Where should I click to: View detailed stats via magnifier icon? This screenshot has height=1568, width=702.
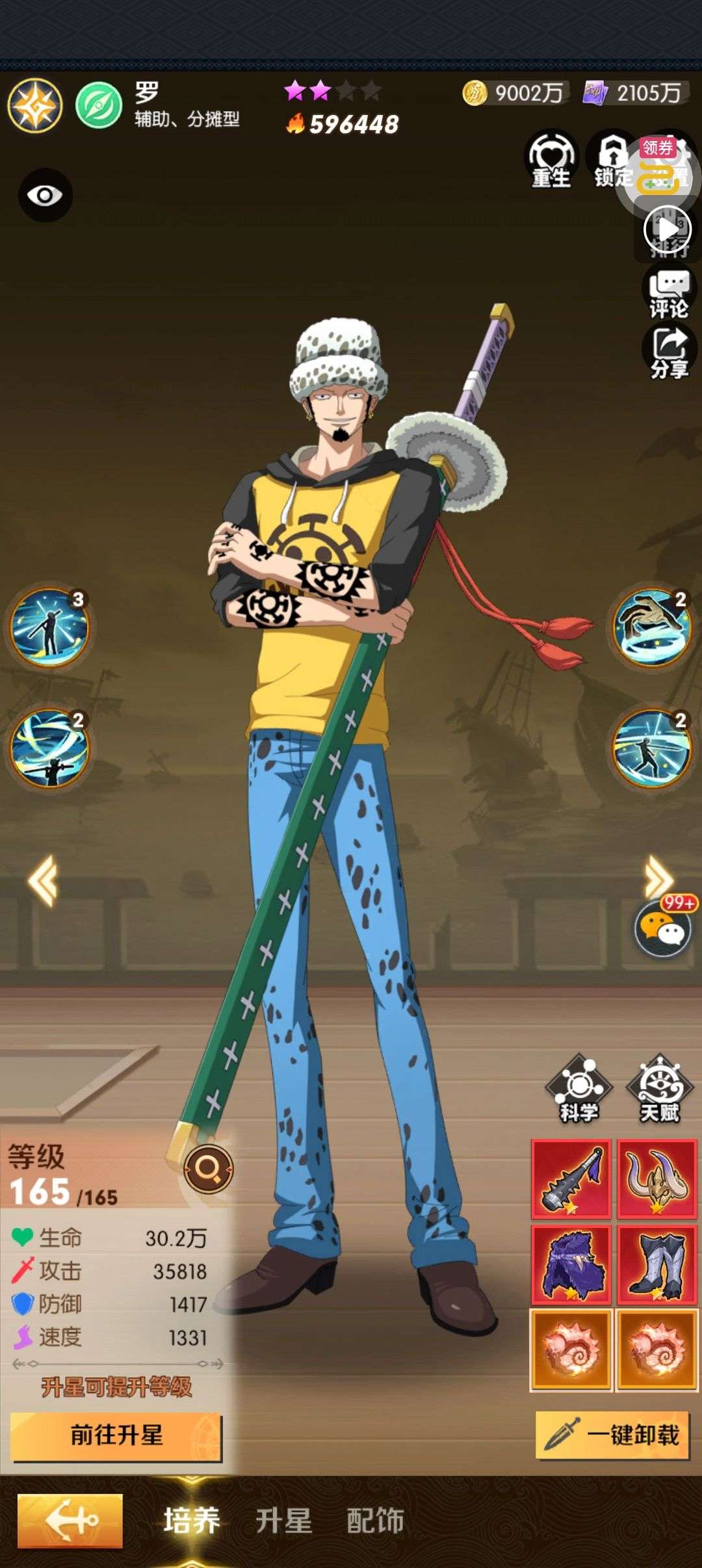tap(209, 1168)
